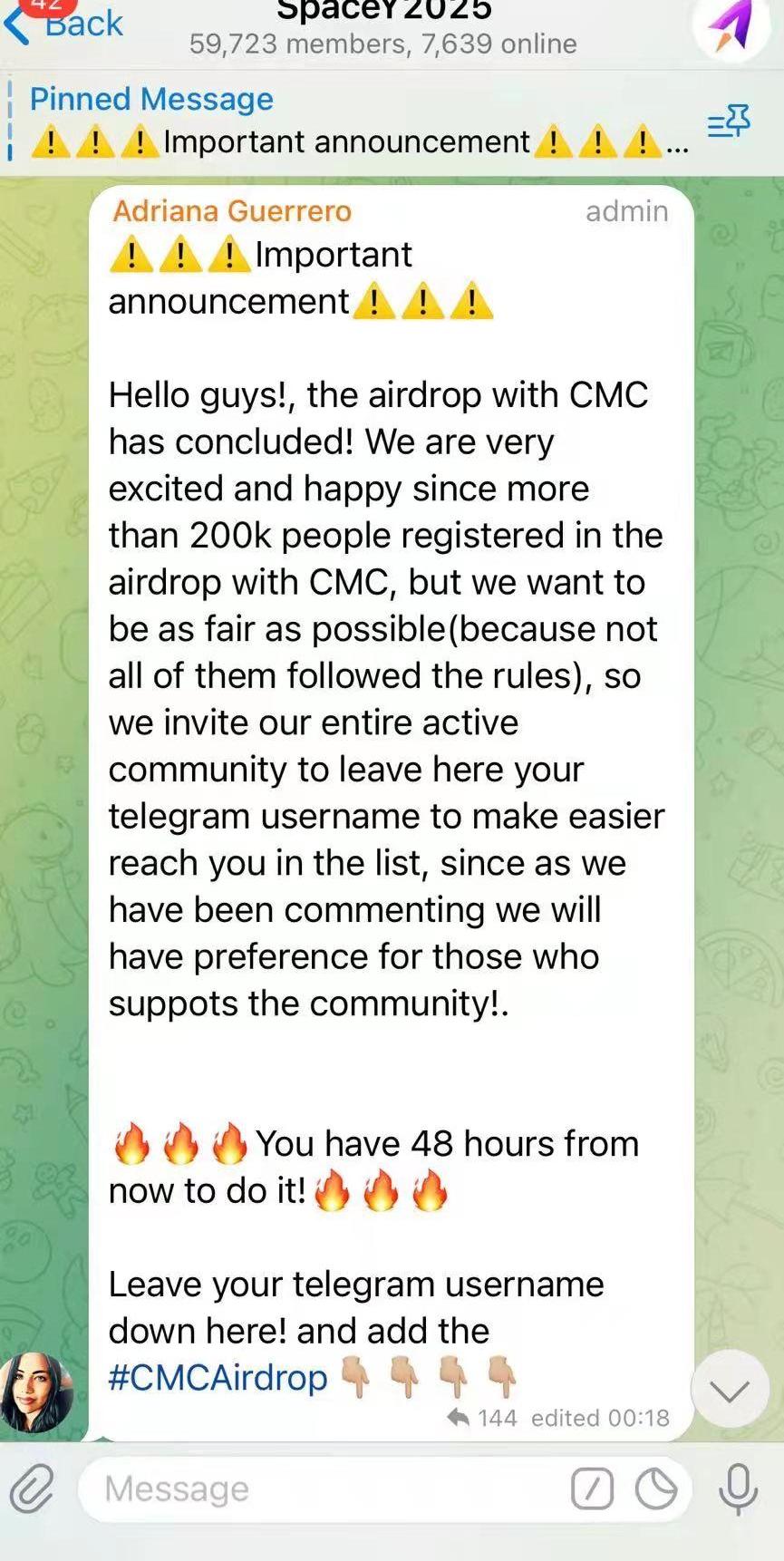Open the group's rocket avatar
This screenshot has height=1561, width=784.
[x=732, y=27]
